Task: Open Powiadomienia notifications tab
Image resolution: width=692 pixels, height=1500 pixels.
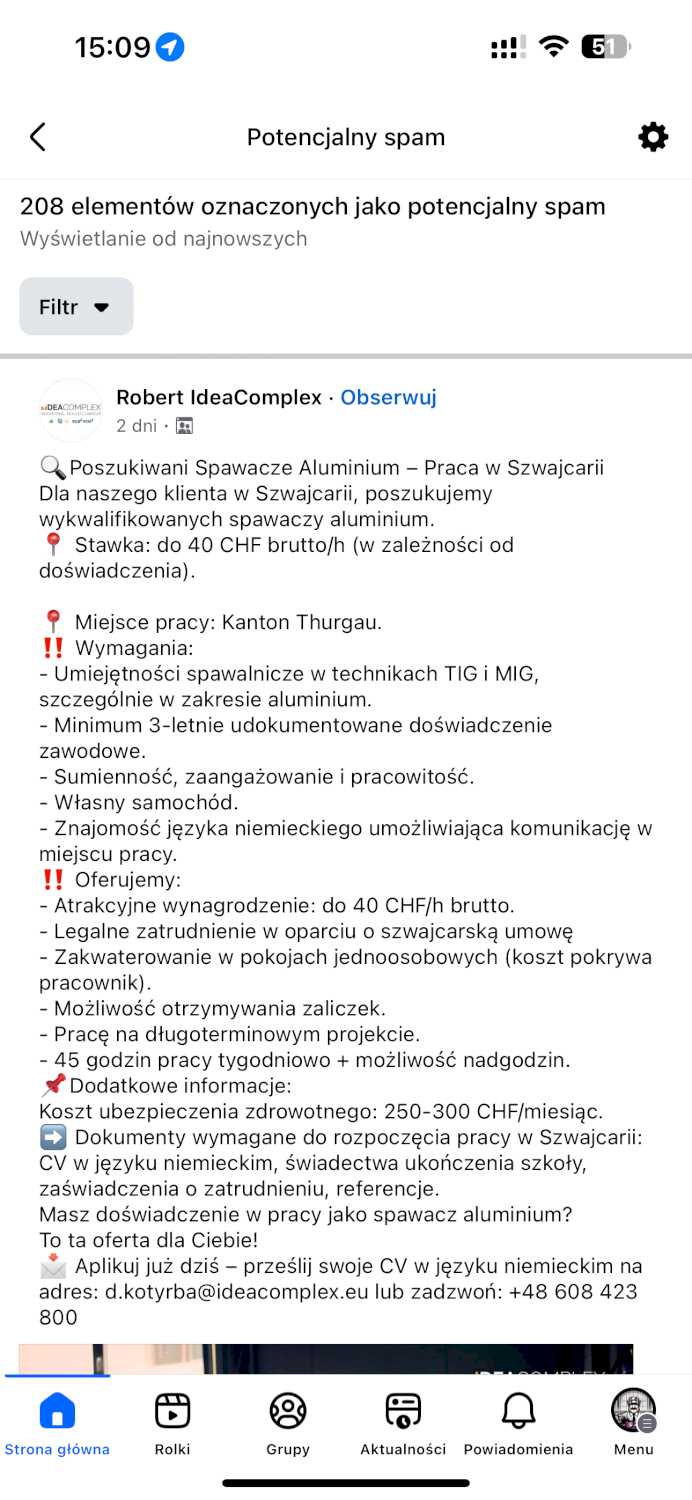Action: (518, 1424)
